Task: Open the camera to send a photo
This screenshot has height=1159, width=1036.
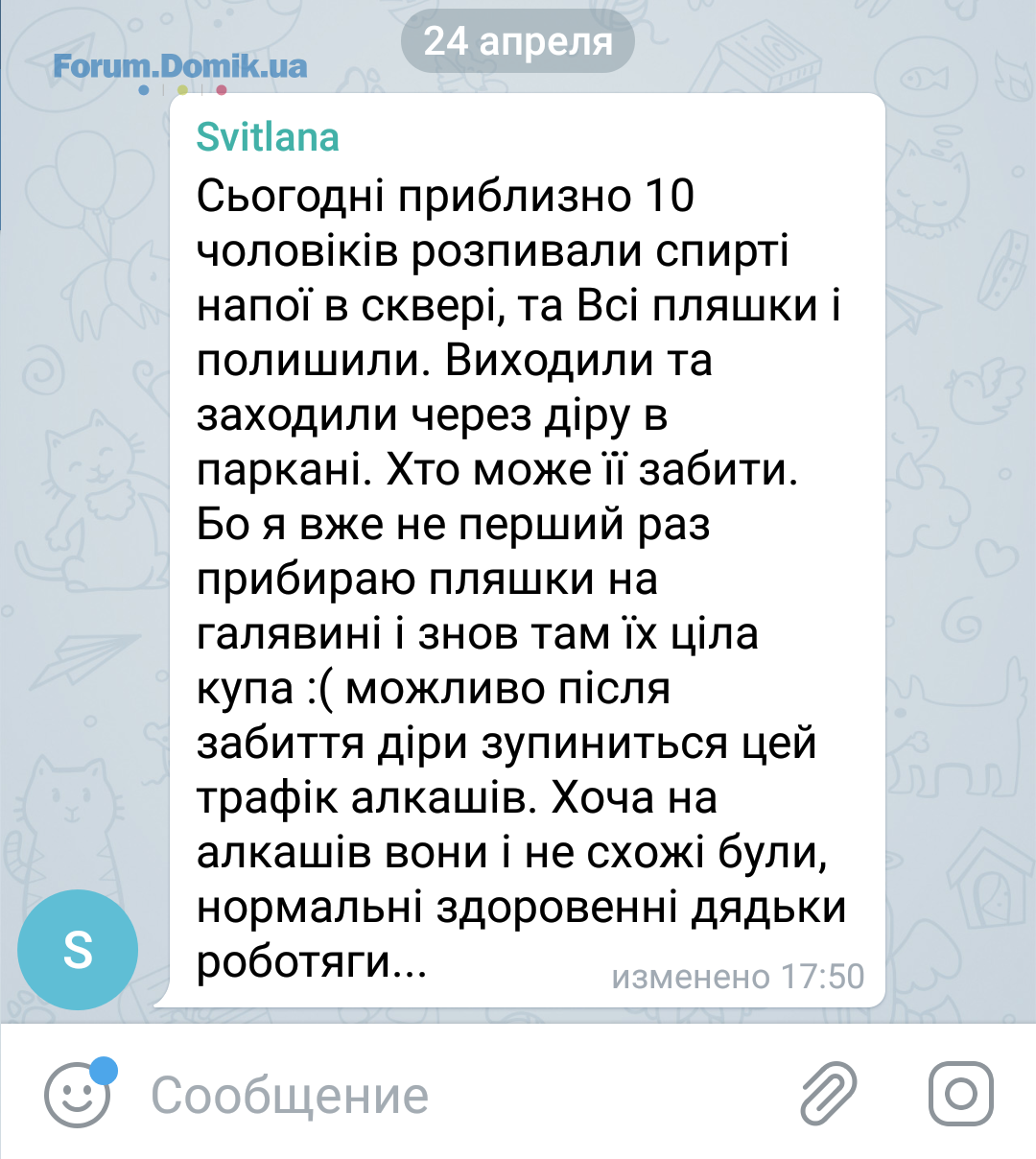Action: tap(960, 1093)
